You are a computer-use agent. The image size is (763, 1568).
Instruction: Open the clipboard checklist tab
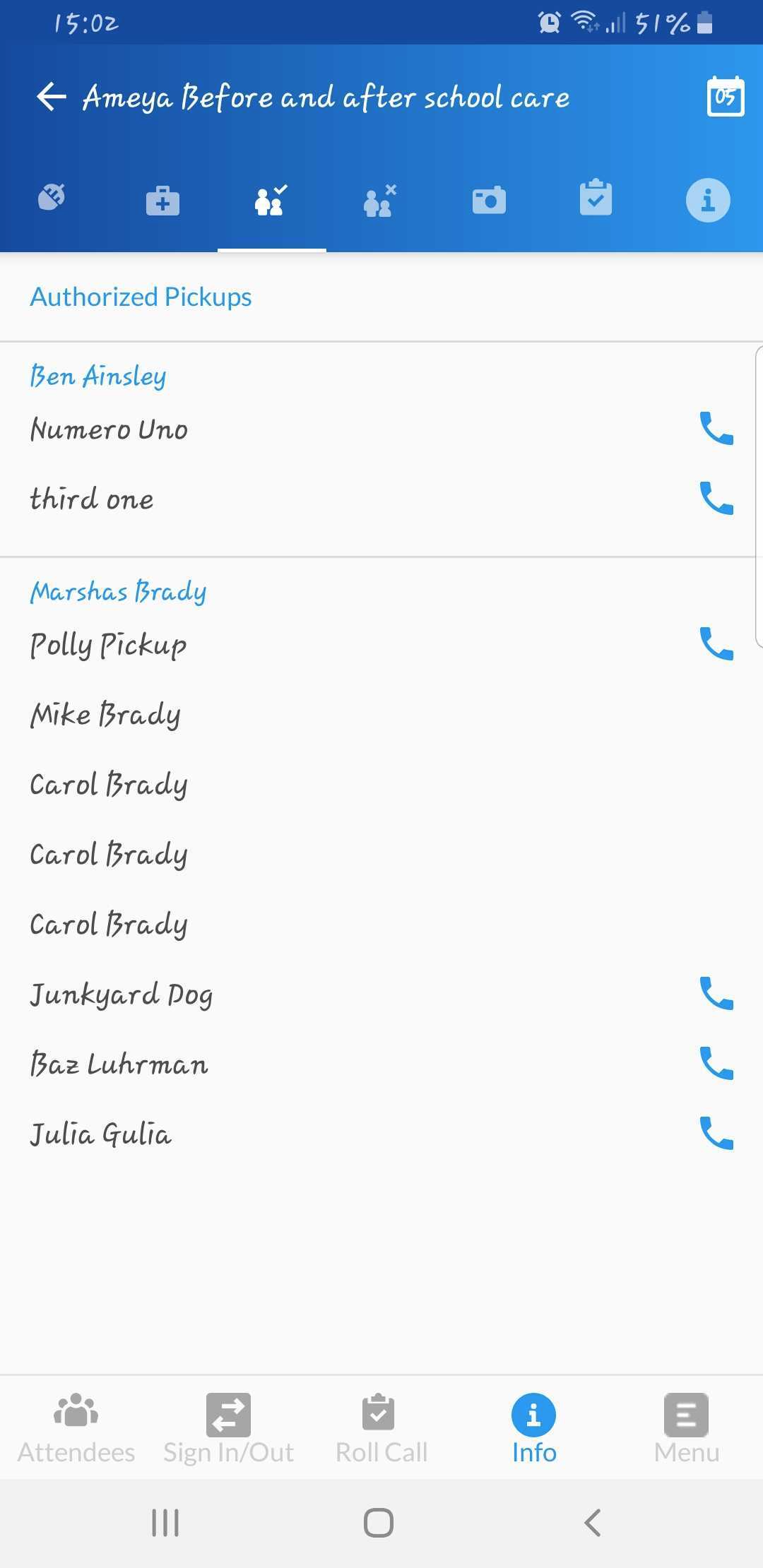(x=596, y=197)
